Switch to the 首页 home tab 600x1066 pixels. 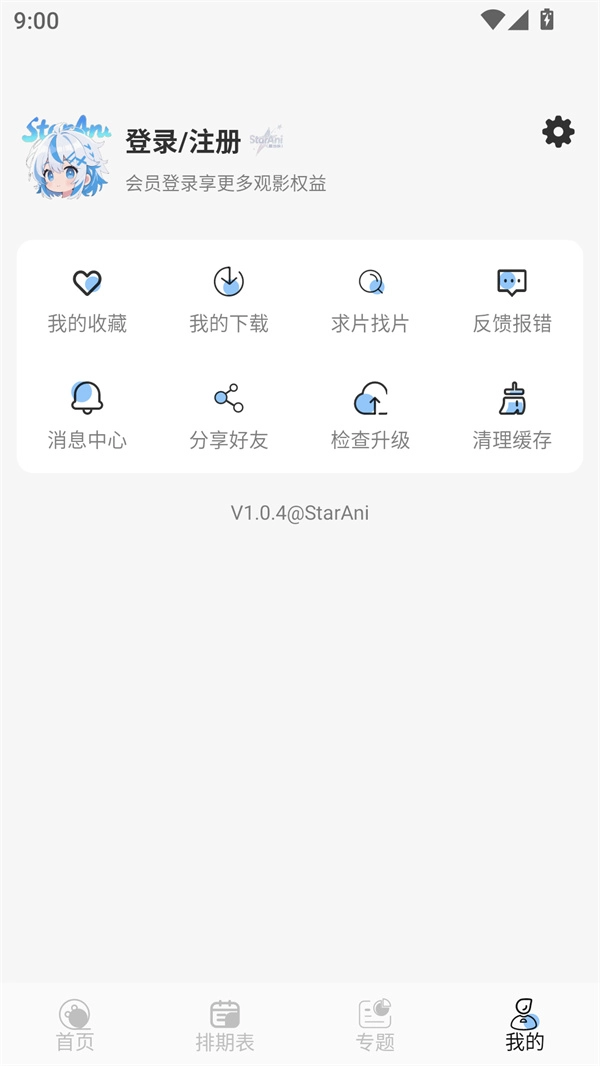click(75, 1025)
